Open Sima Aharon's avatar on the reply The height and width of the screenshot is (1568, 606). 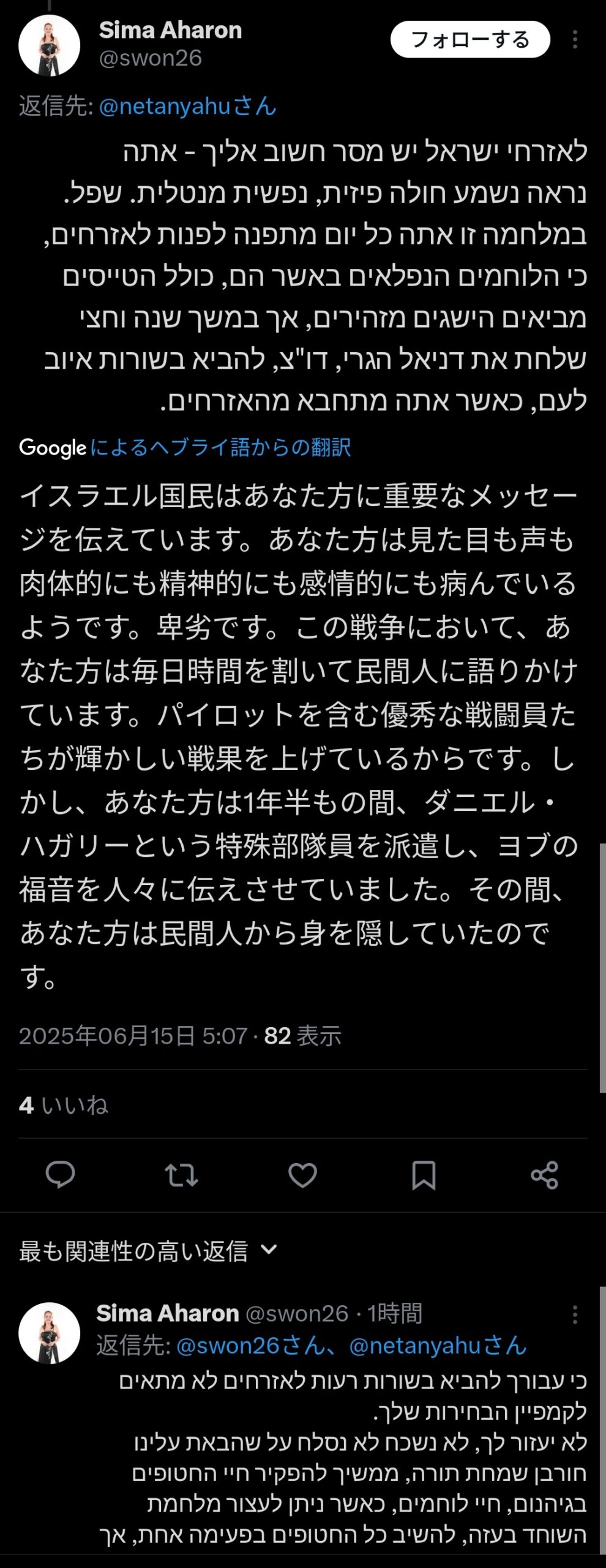click(50, 1333)
